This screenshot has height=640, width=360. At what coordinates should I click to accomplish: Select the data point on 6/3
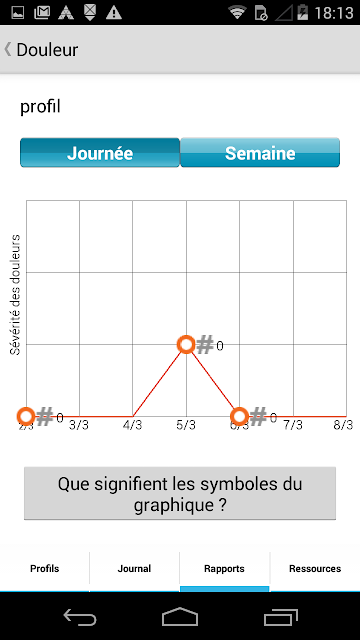coord(239,416)
